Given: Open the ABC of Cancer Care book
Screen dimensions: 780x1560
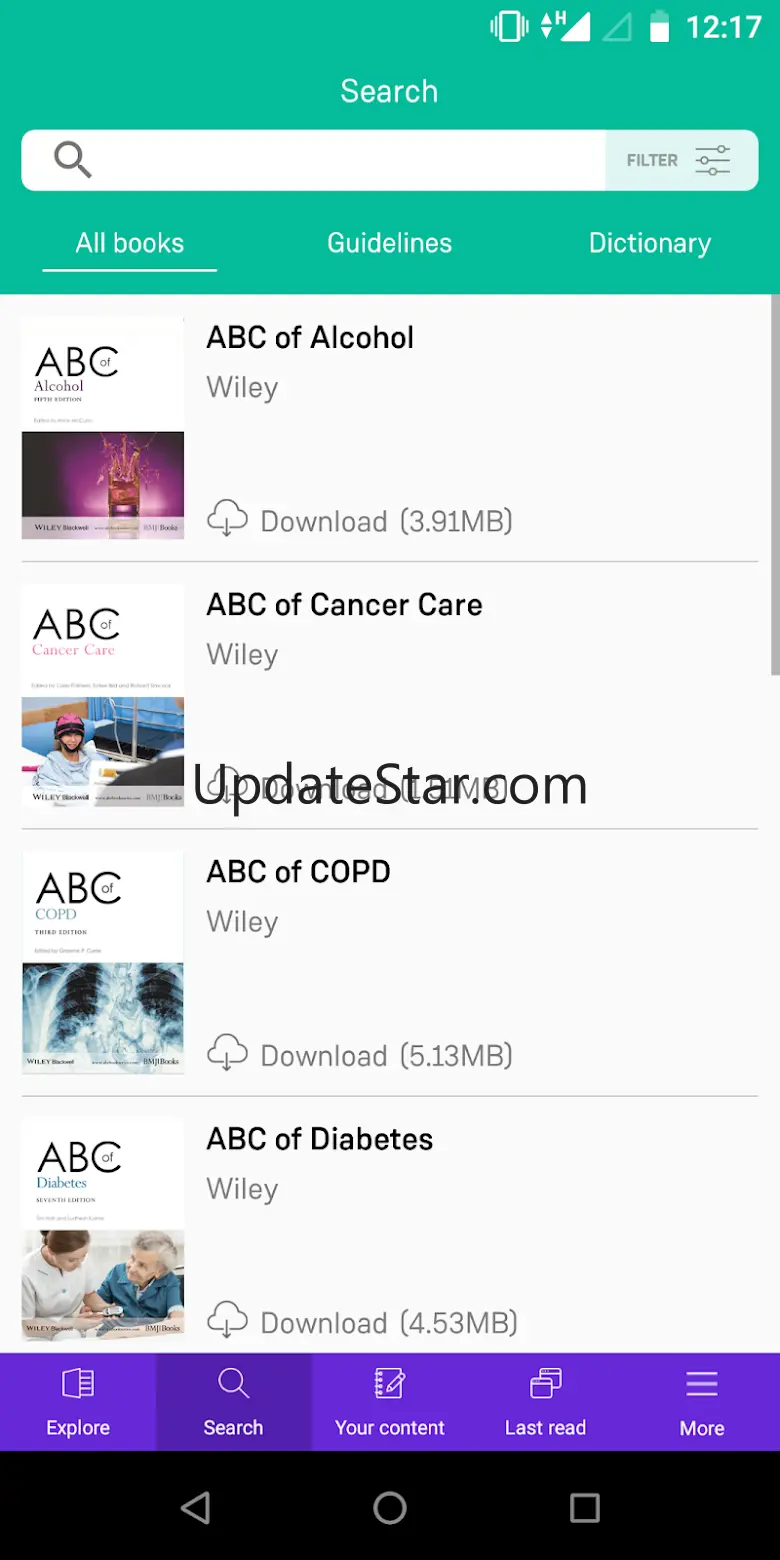Looking at the screenshot, I should (x=344, y=605).
